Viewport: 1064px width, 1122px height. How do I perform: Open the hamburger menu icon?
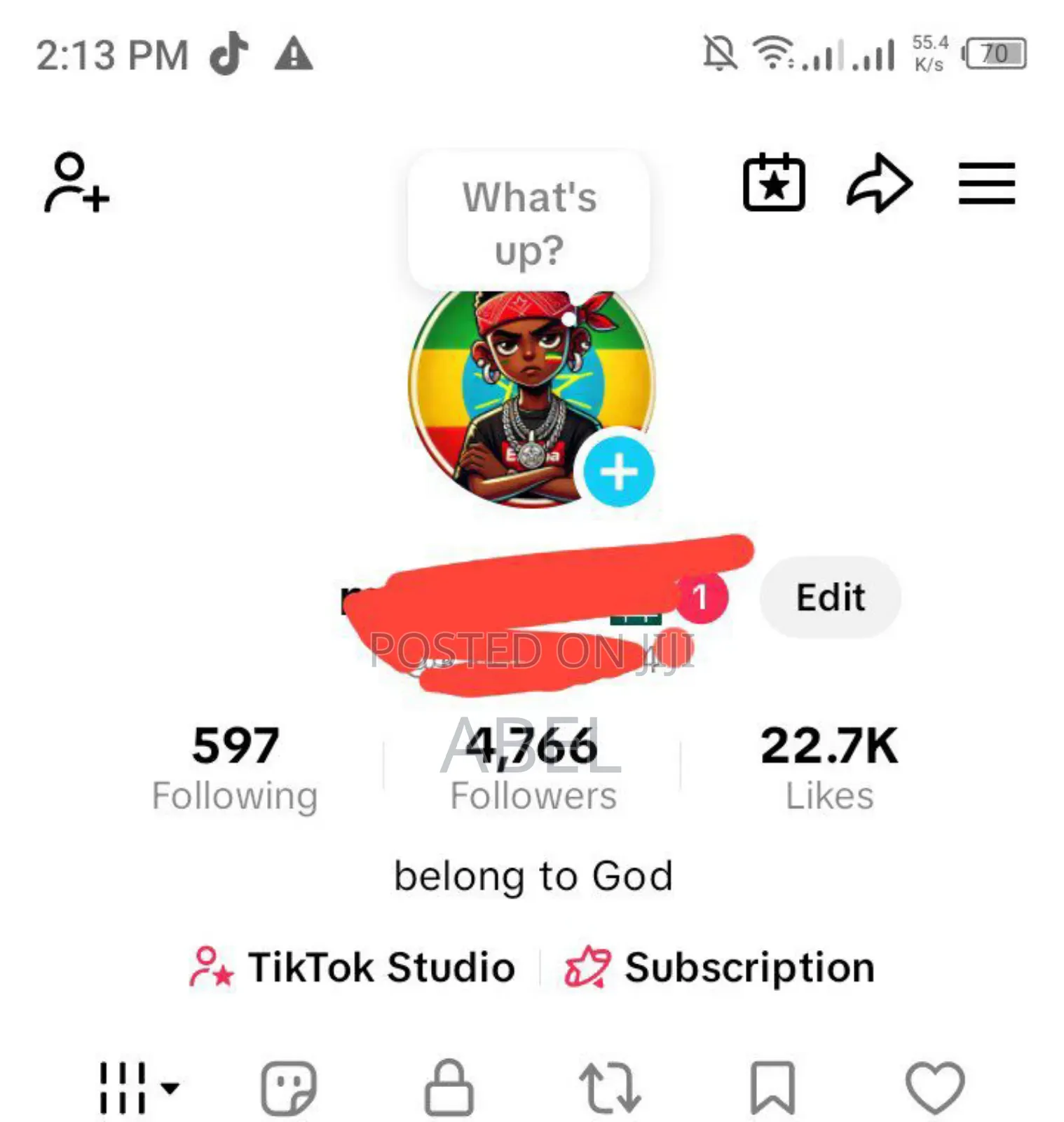coord(986,184)
